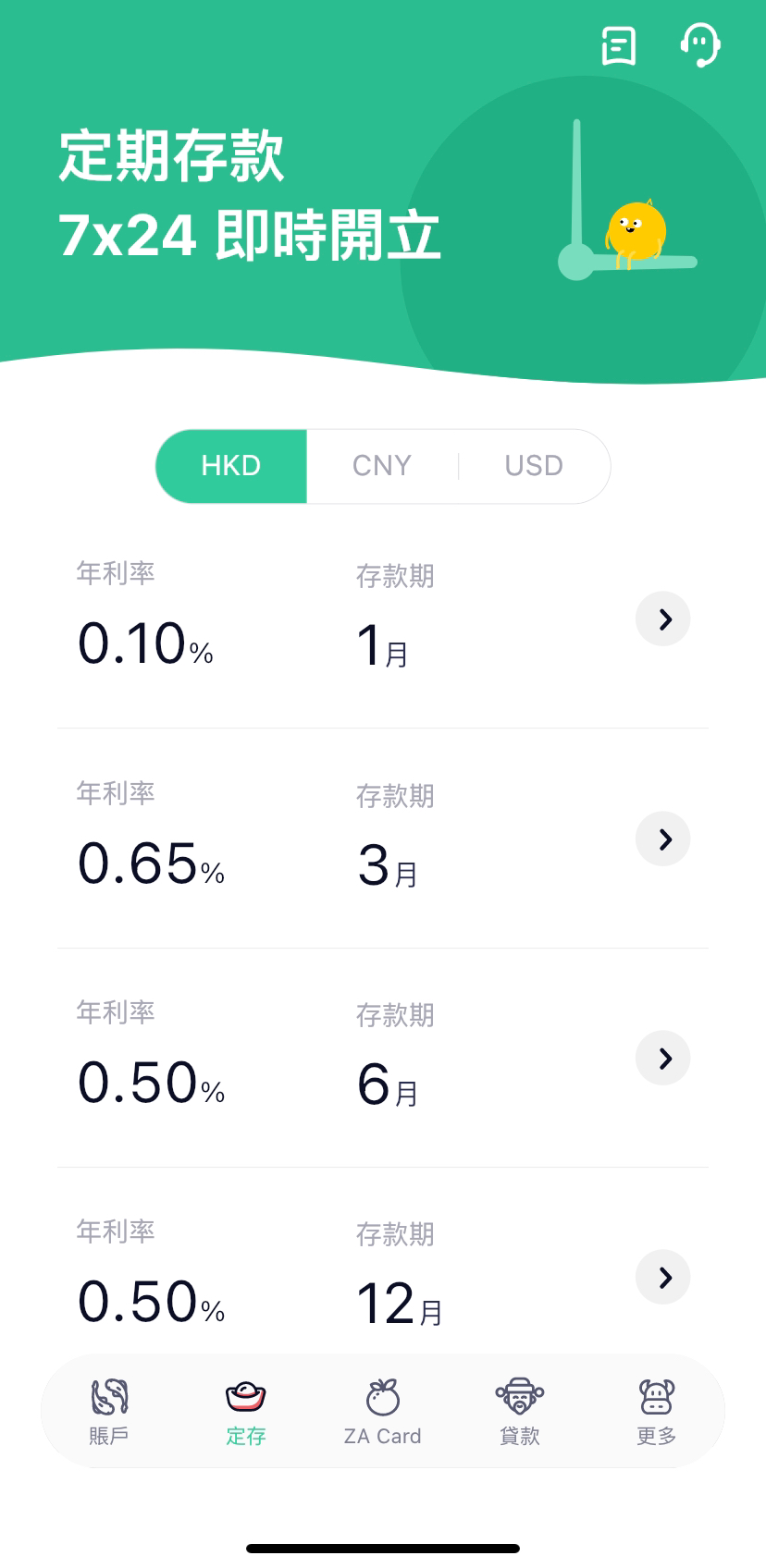
Task: Select the HKD currency tab
Action: coord(231,466)
